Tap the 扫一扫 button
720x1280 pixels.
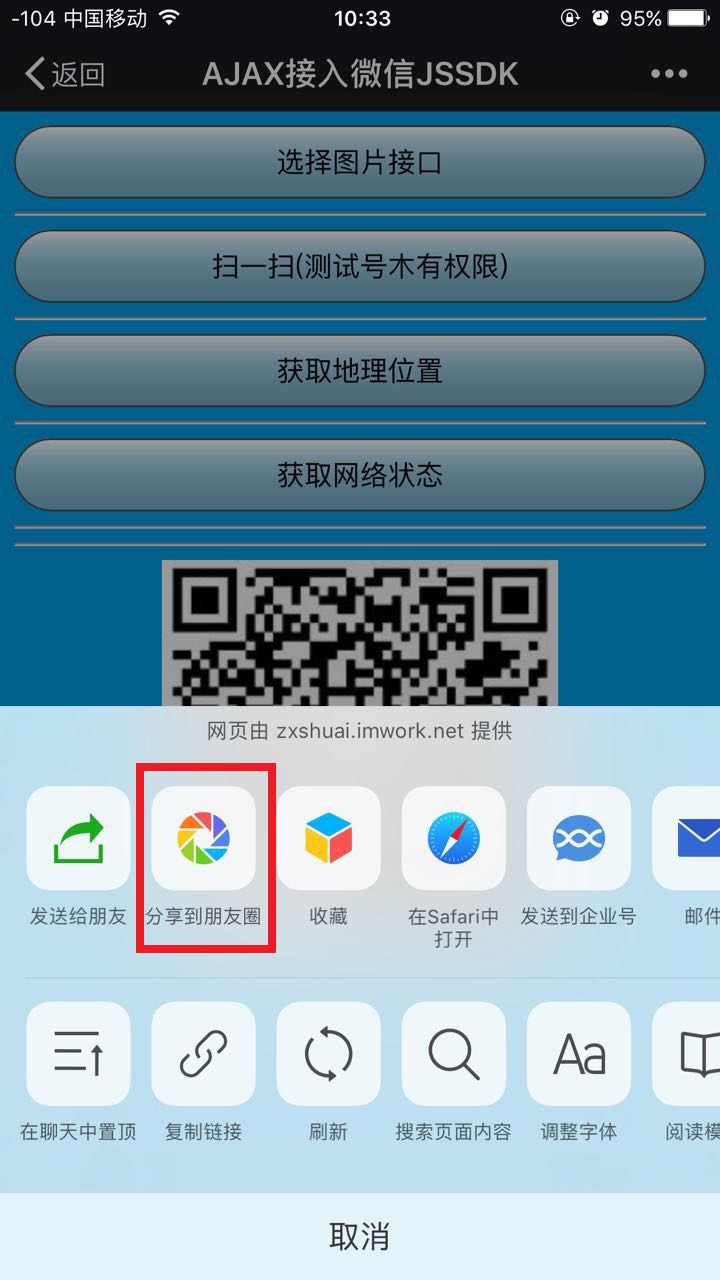tap(360, 266)
